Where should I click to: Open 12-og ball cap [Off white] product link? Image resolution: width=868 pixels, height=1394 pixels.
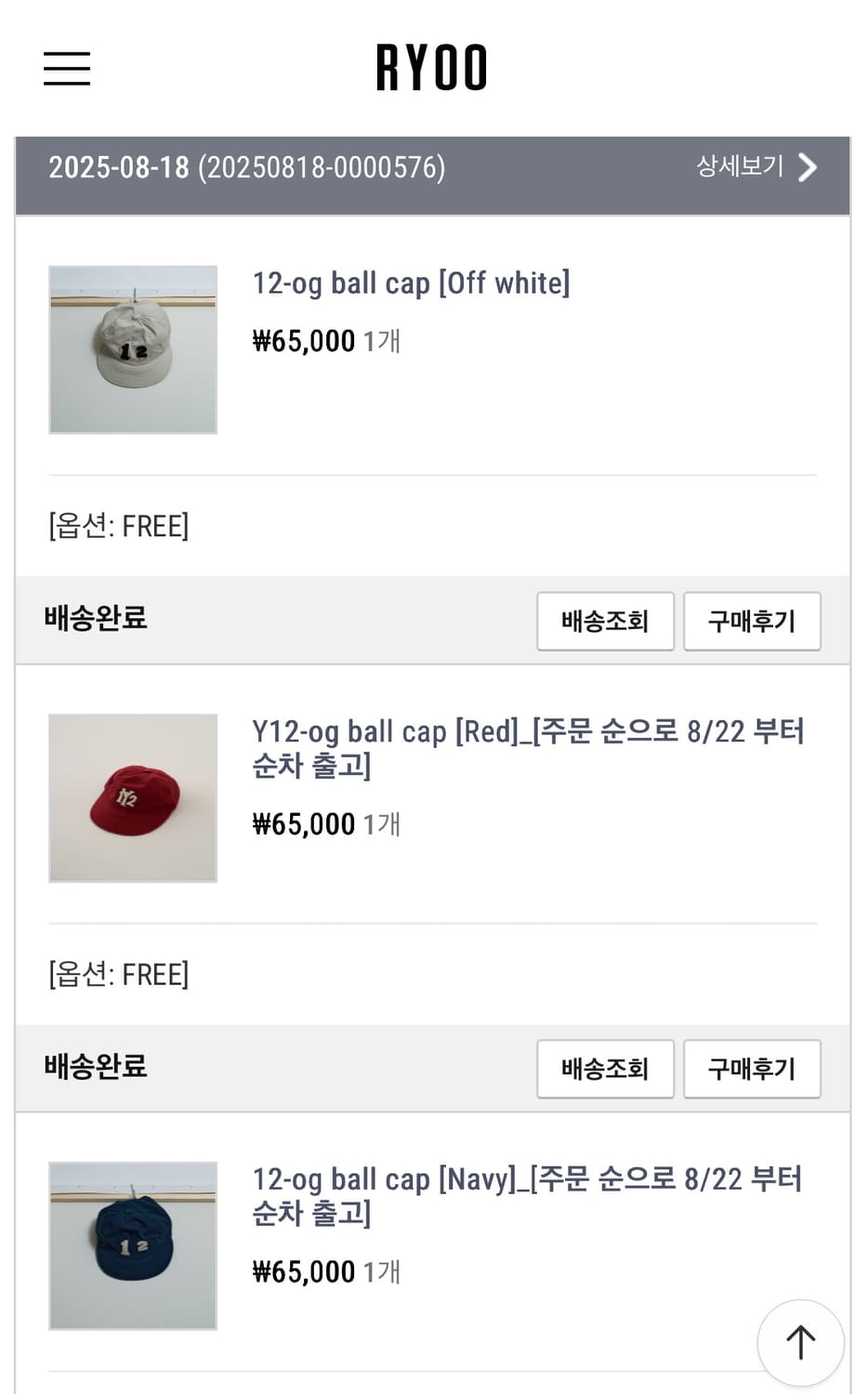411,283
